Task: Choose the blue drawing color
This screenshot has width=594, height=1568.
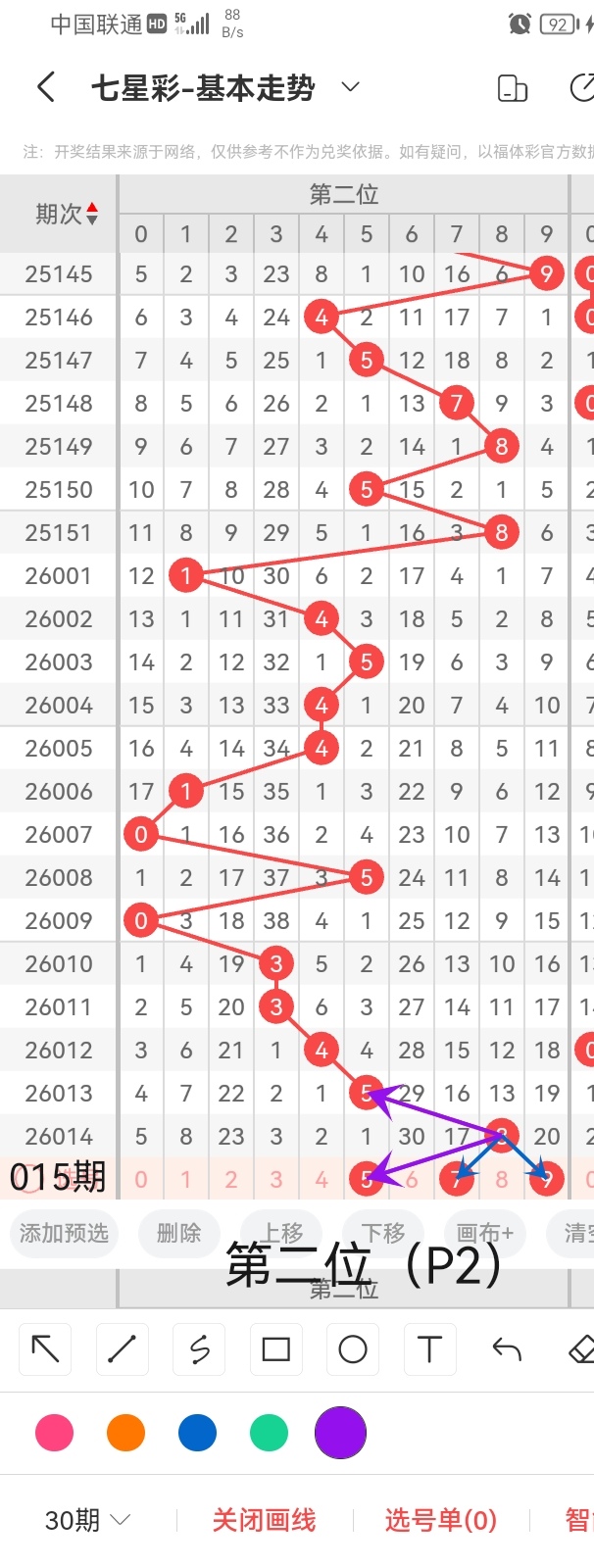Action: 197,1433
